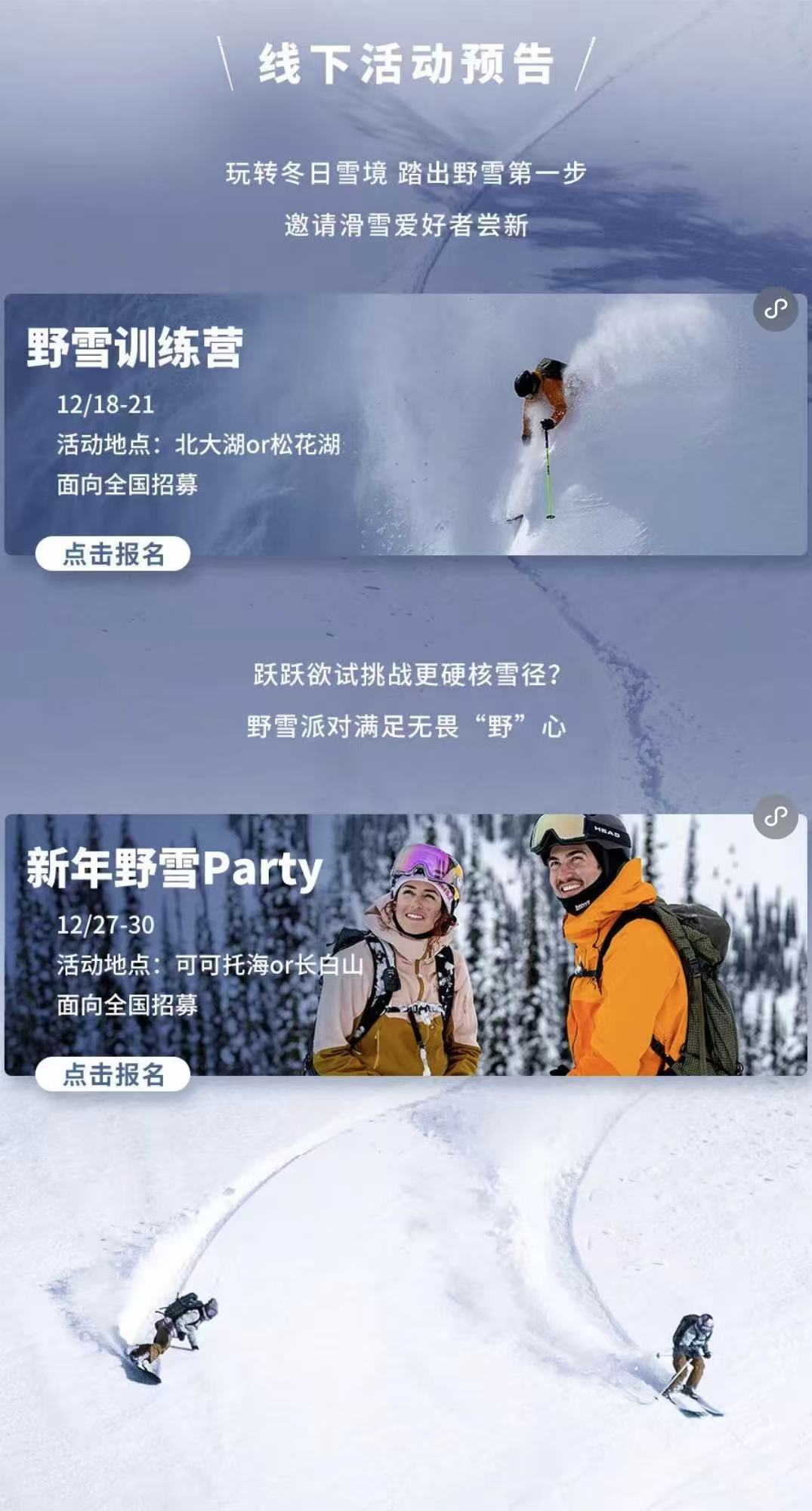Tap 点击报名 under 野雪训练营
Screen dimensions: 812x1511
[113, 554]
